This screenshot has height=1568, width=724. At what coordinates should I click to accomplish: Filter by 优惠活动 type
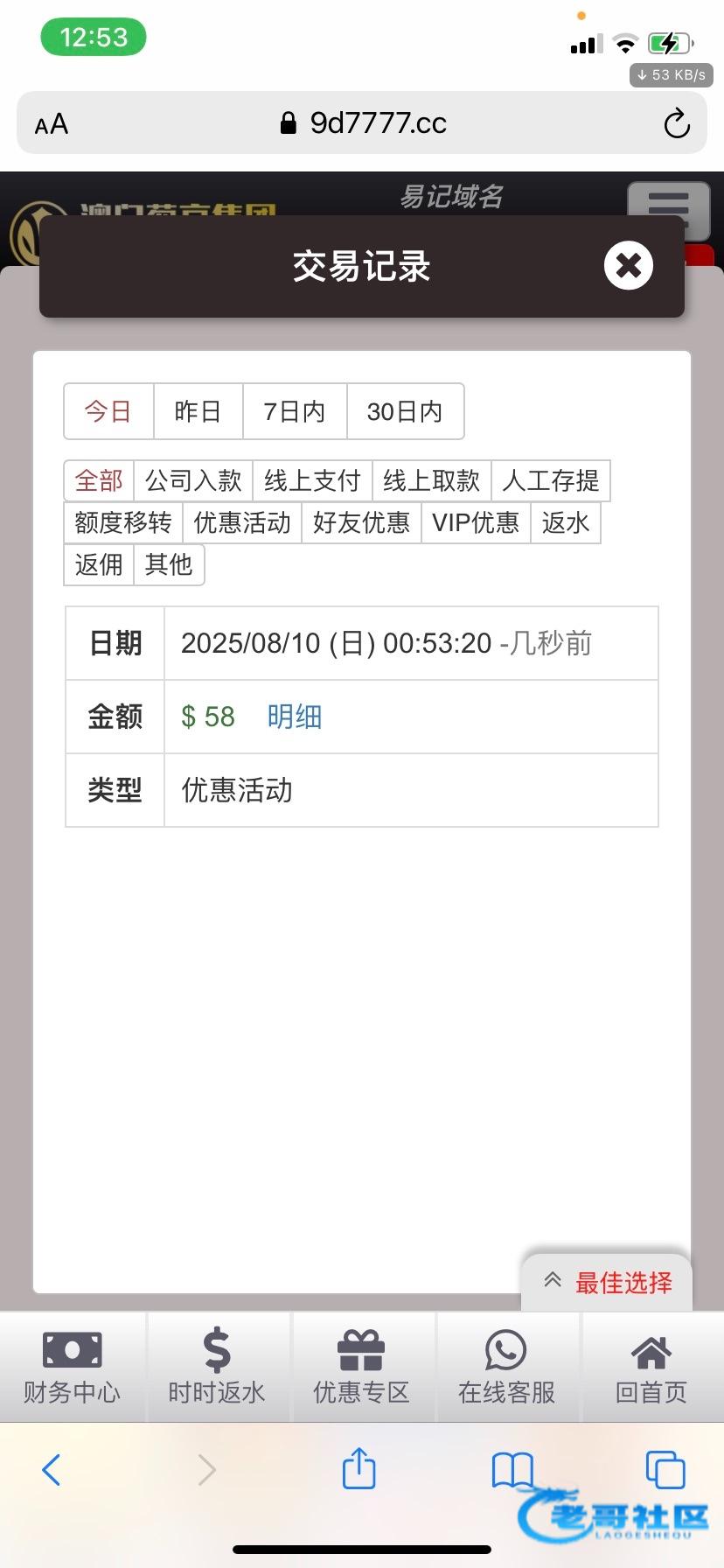(x=242, y=522)
